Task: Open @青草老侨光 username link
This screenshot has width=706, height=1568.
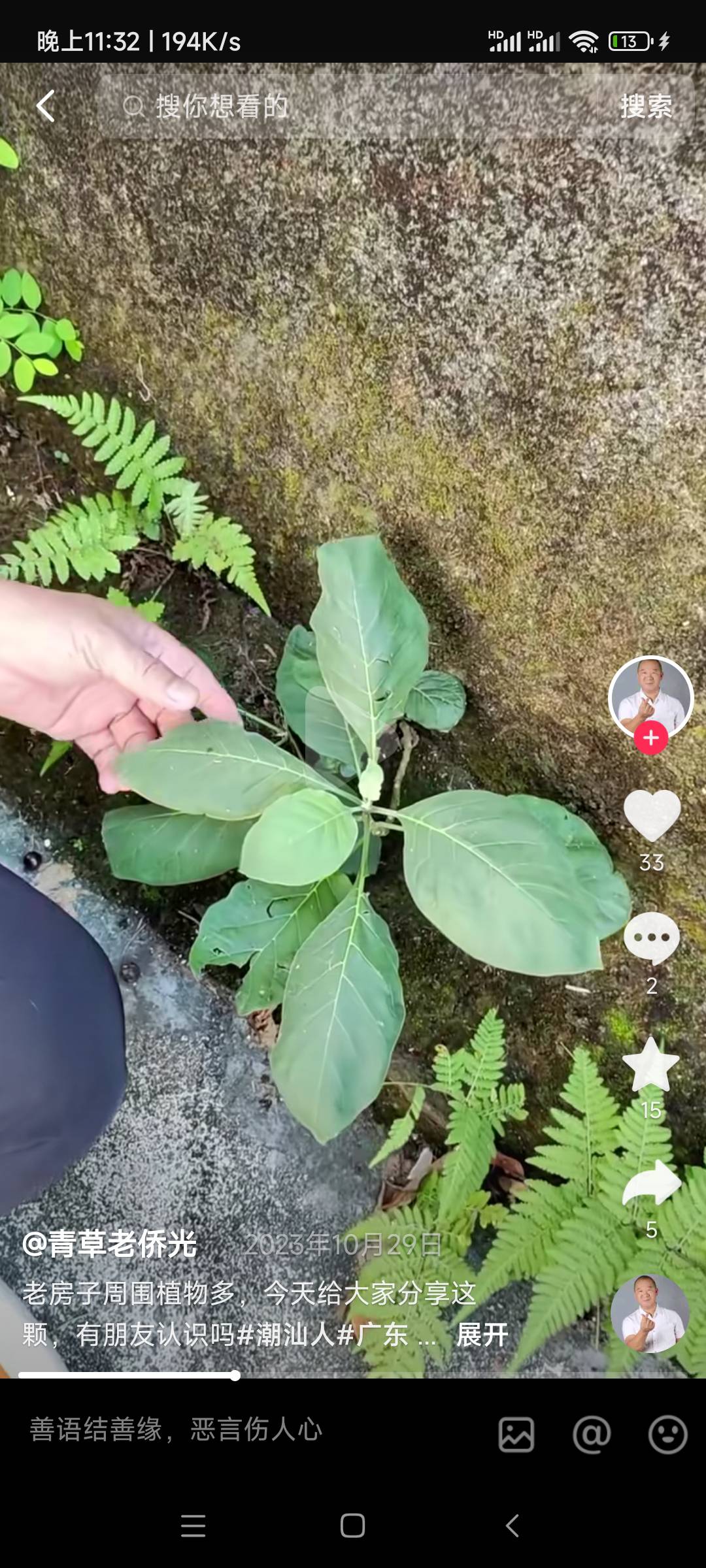Action: pos(109,1244)
